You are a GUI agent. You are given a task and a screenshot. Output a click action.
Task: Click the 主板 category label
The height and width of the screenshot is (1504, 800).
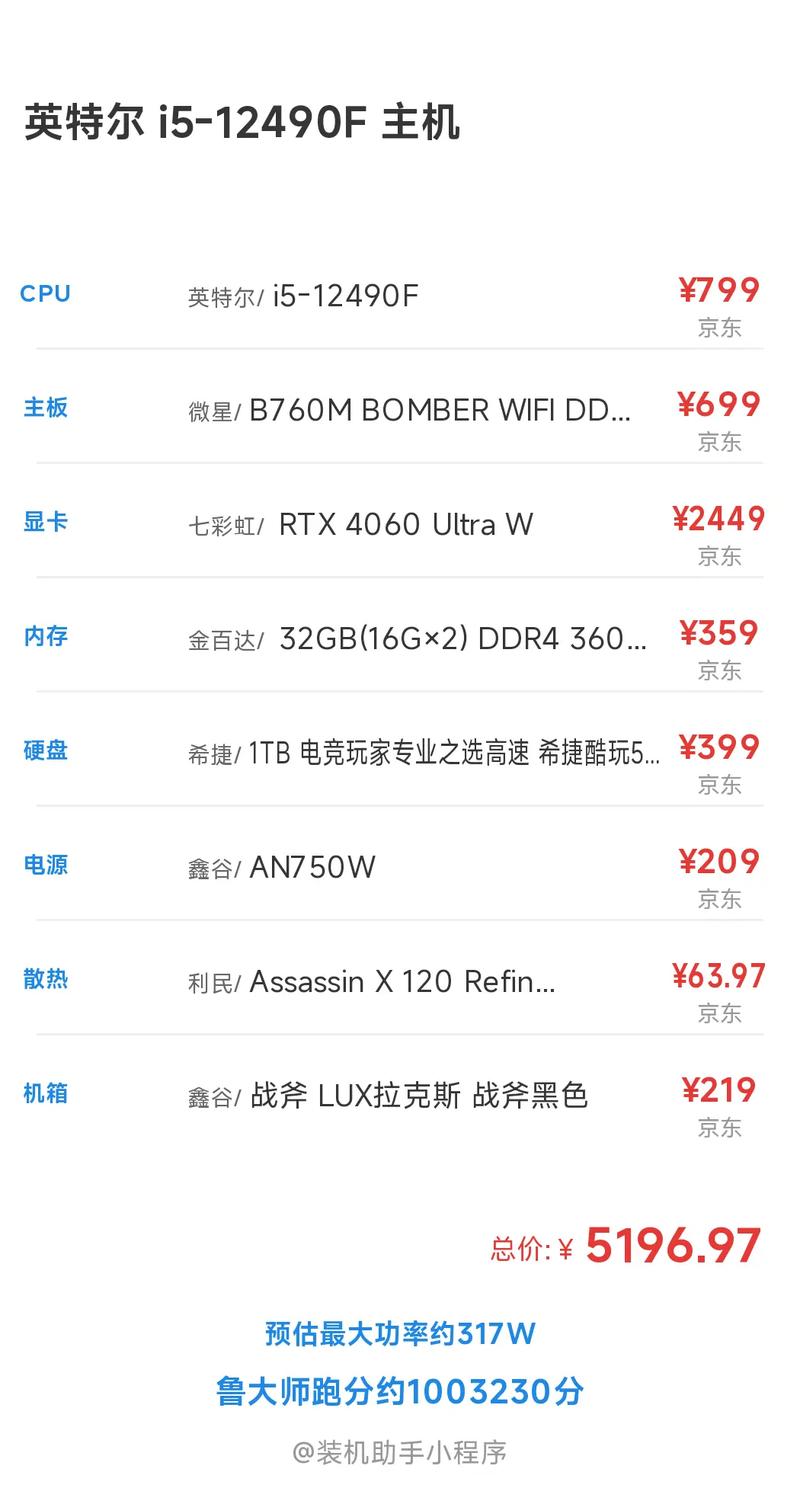click(45, 407)
